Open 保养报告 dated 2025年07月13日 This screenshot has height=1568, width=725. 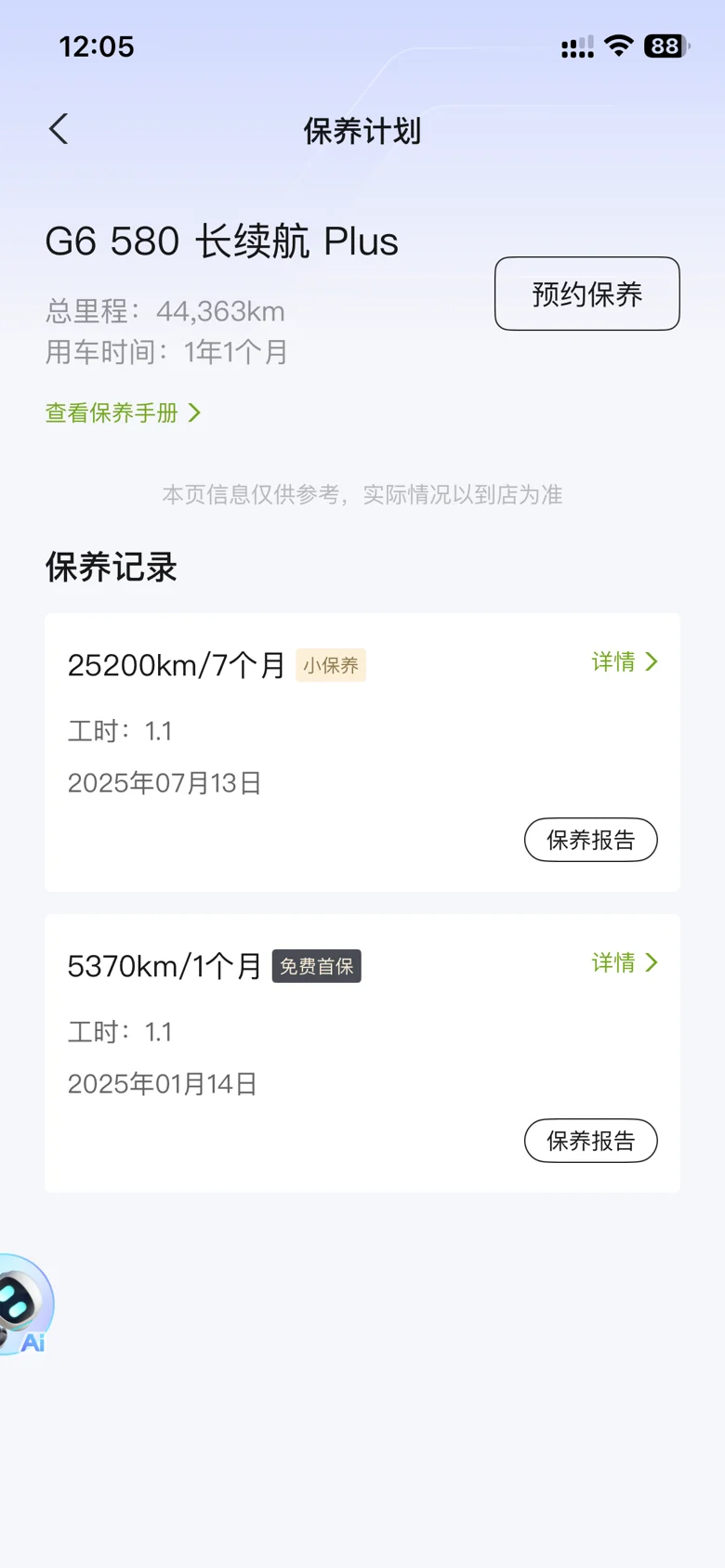tap(590, 840)
